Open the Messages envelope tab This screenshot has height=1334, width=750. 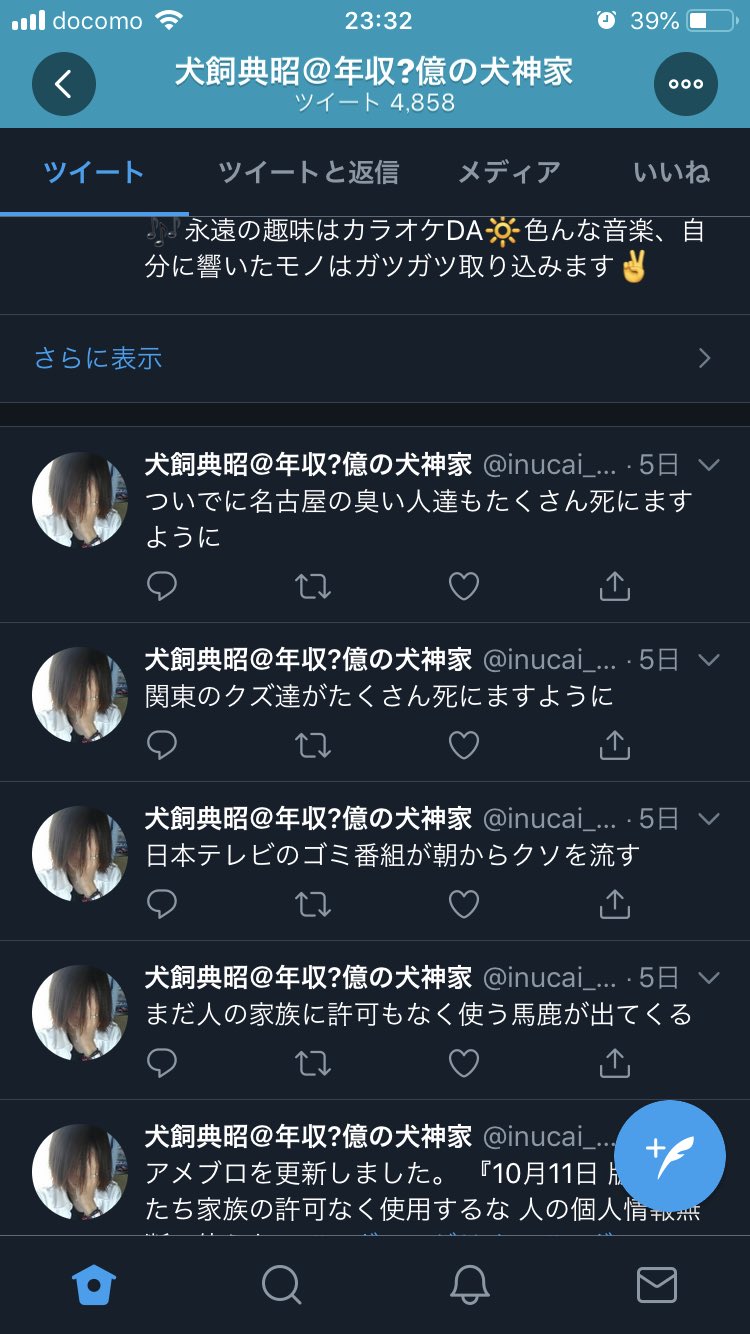coord(656,1285)
